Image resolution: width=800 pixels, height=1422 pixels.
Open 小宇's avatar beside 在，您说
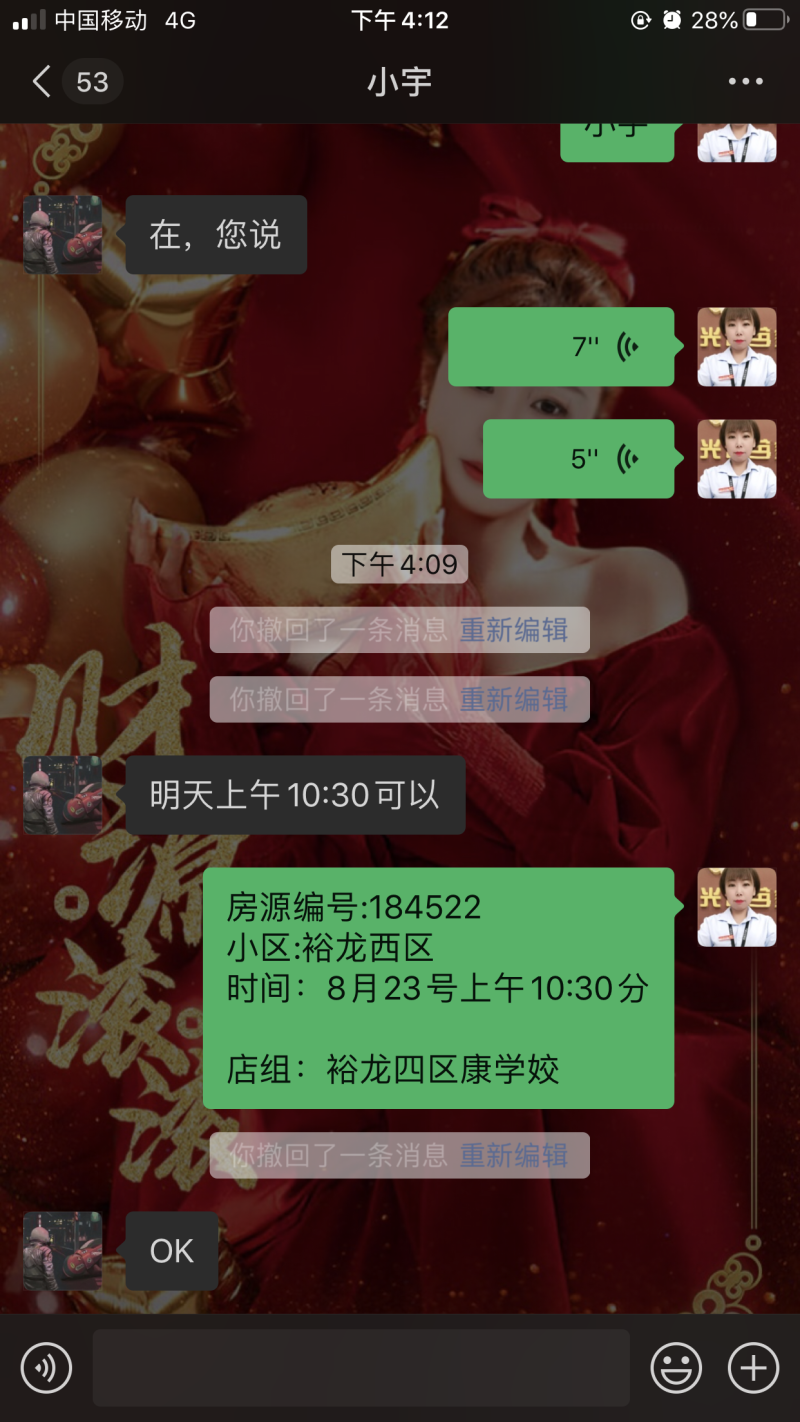tap(63, 235)
